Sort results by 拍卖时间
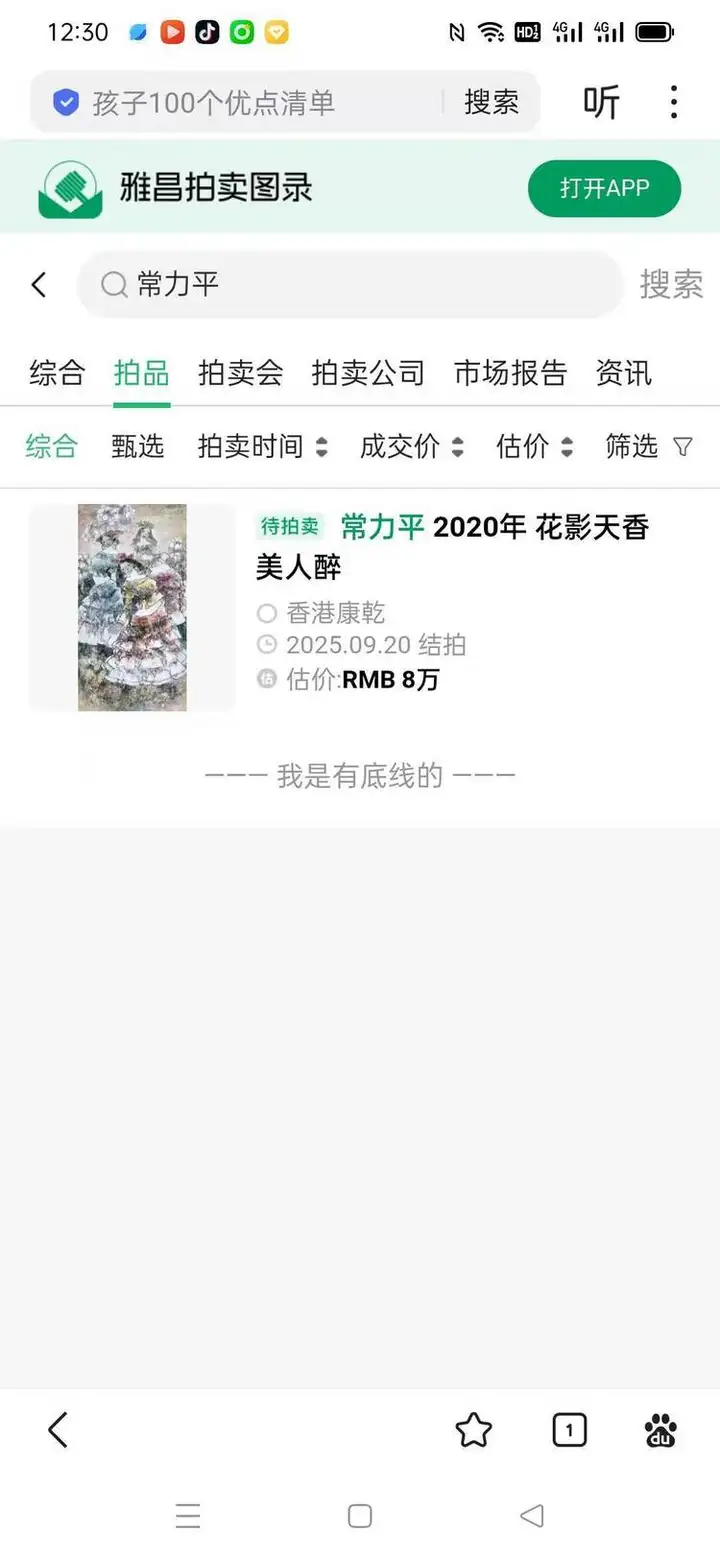The width and height of the screenshot is (720, 1560). coord(262,446)
